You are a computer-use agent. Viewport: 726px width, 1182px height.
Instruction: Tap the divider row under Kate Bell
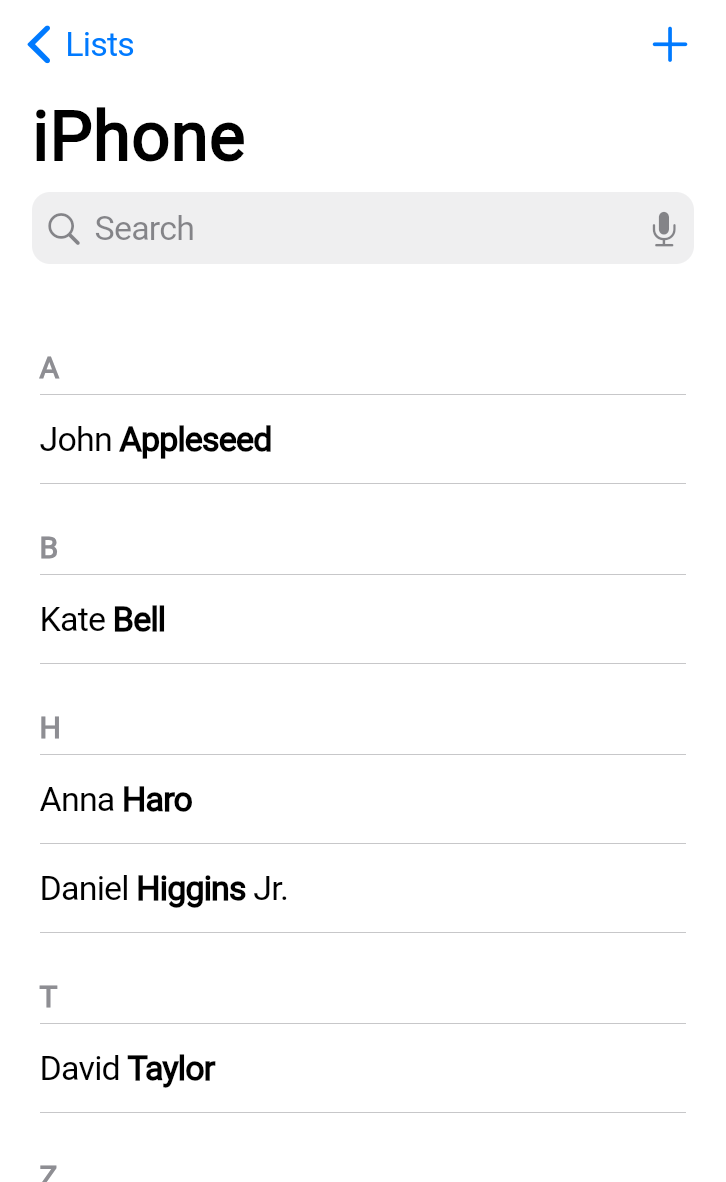[362, 661]
